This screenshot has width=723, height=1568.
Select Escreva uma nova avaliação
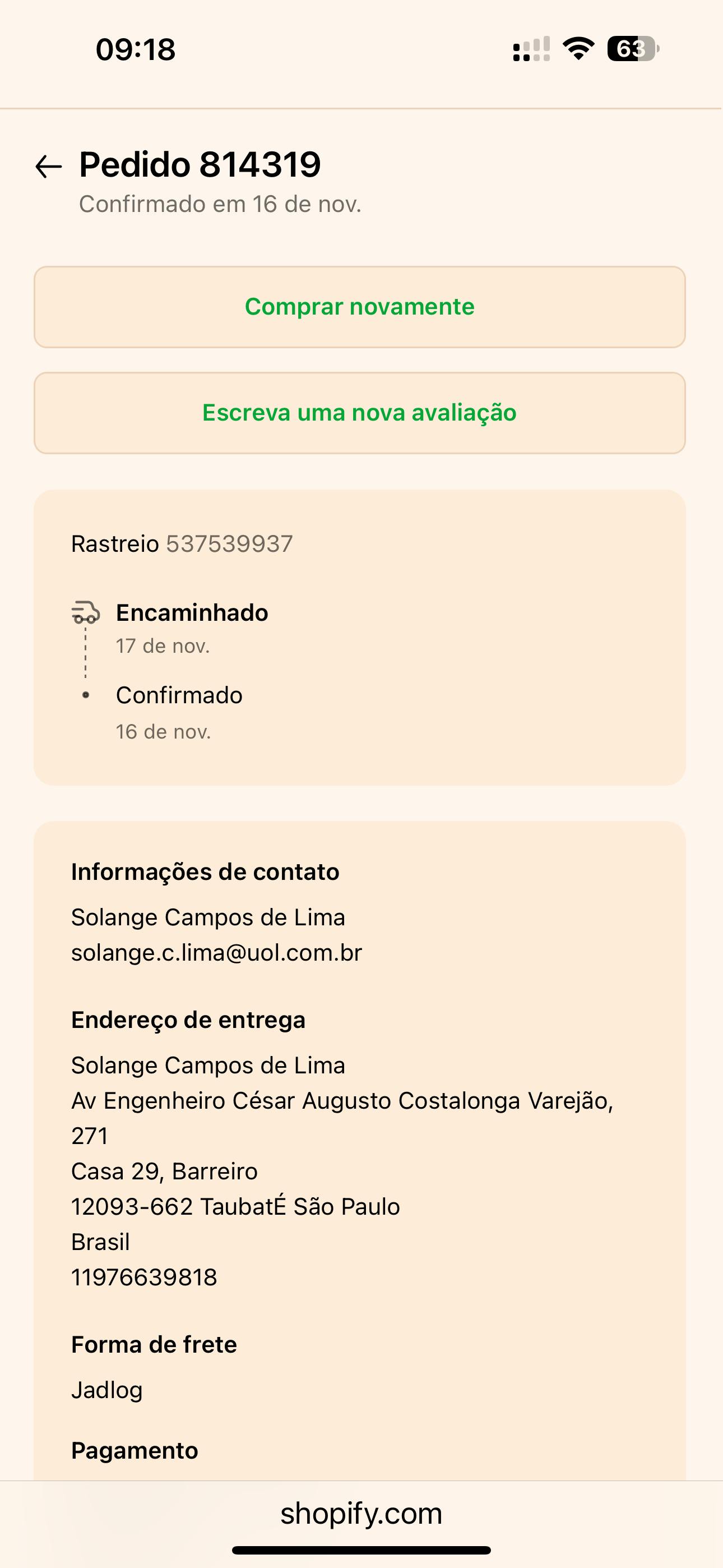[x=360, y=413]
